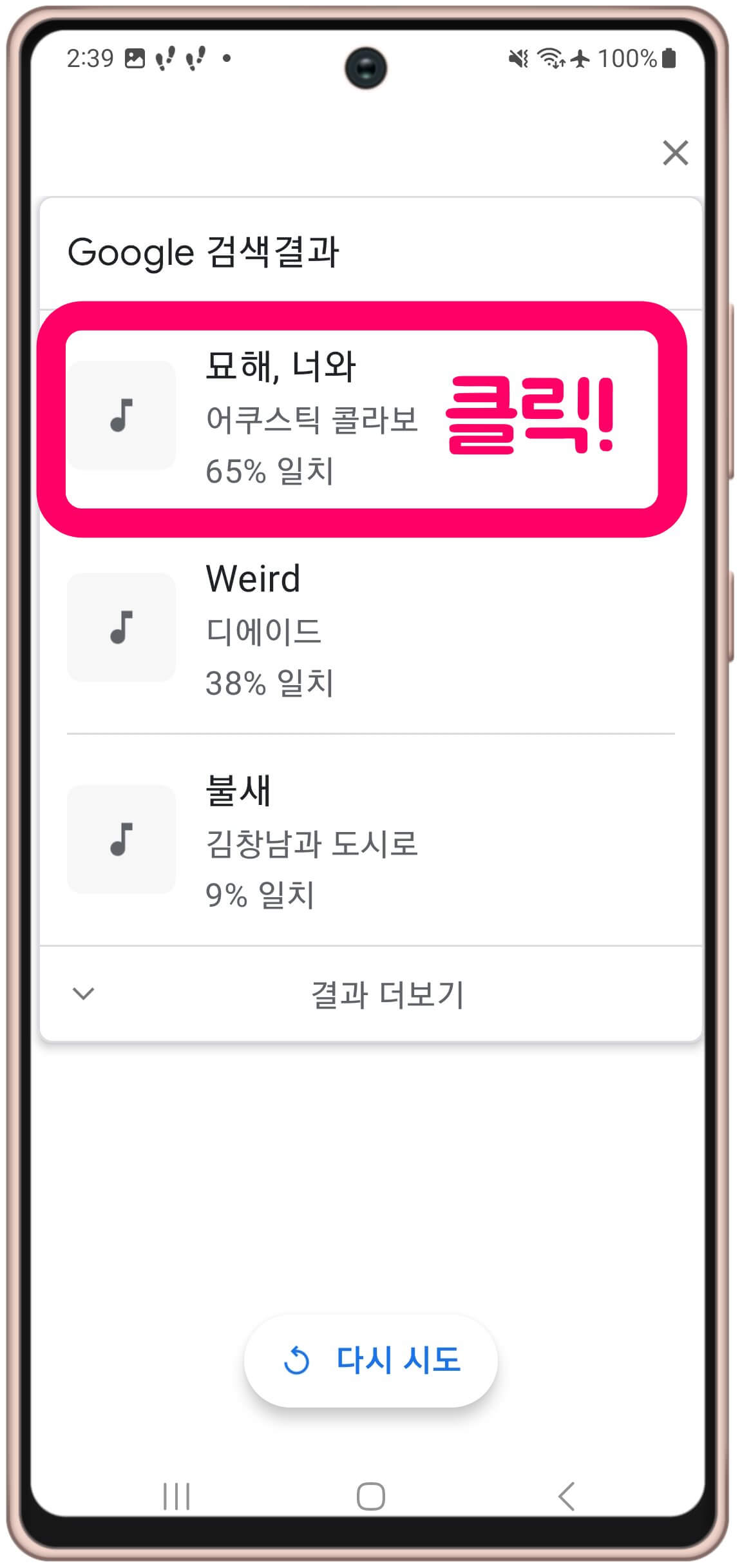Go to the home screen
Viewport: 742px width, 1568px height.
pyautogui.click(x=370, y=1496)
